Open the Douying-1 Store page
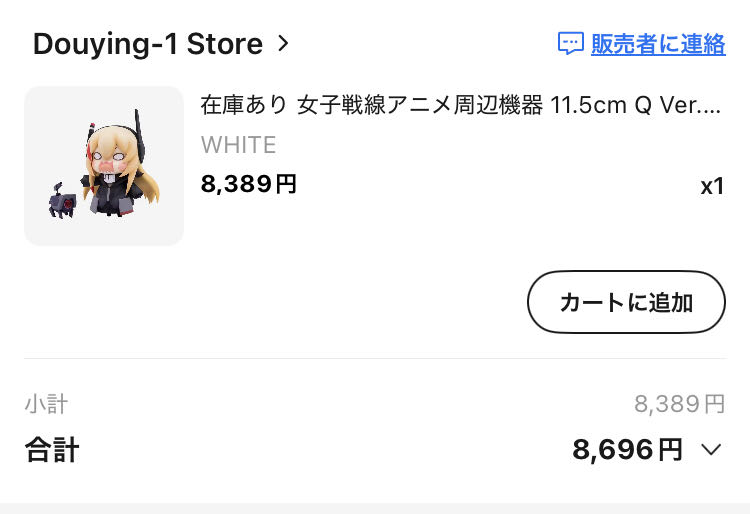750x514 pixels. 160,44
